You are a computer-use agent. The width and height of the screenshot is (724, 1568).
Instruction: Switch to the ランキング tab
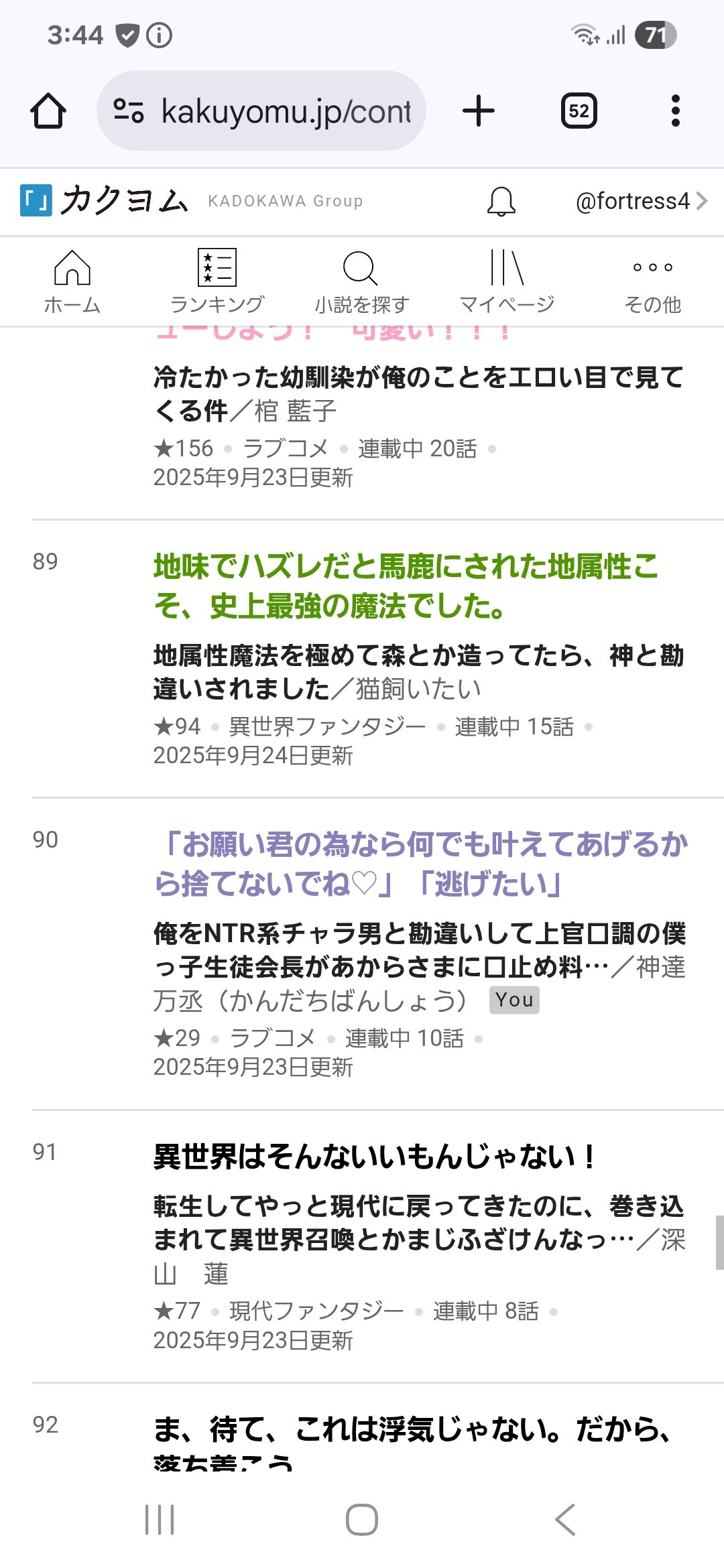click(217, 281)
